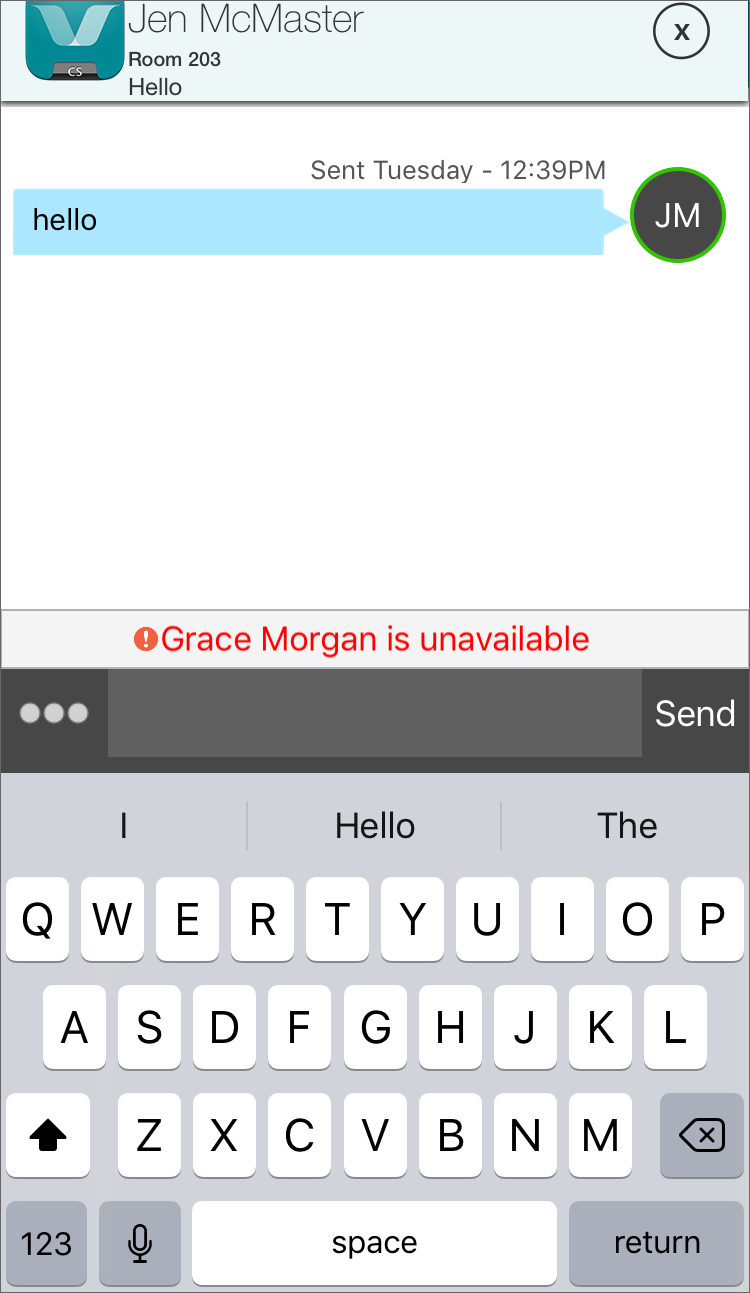750x1293 pixels.
Task: Start dictation with the microphone key
Action: tap(140, 1243)
